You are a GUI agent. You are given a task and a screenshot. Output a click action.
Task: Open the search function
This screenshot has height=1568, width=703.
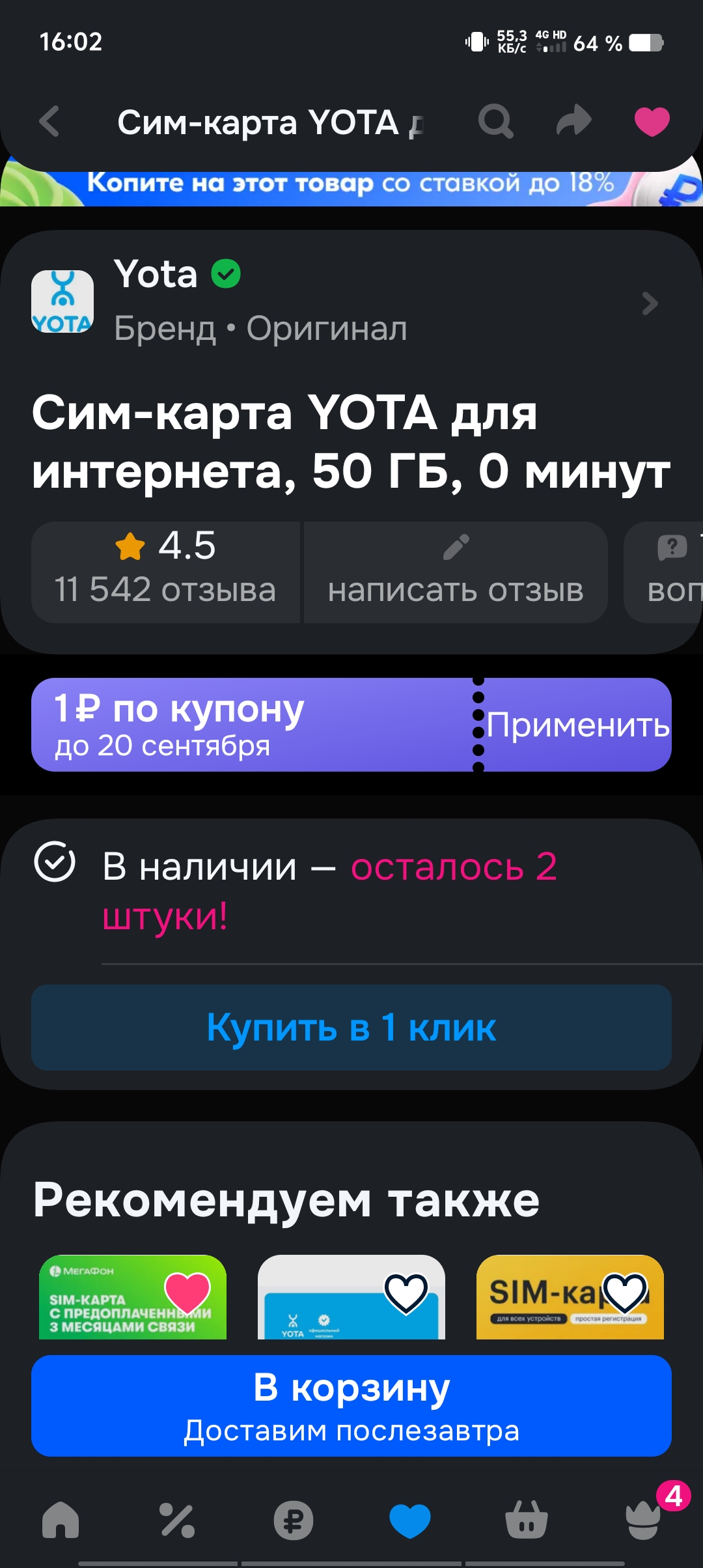click(495, 121)
